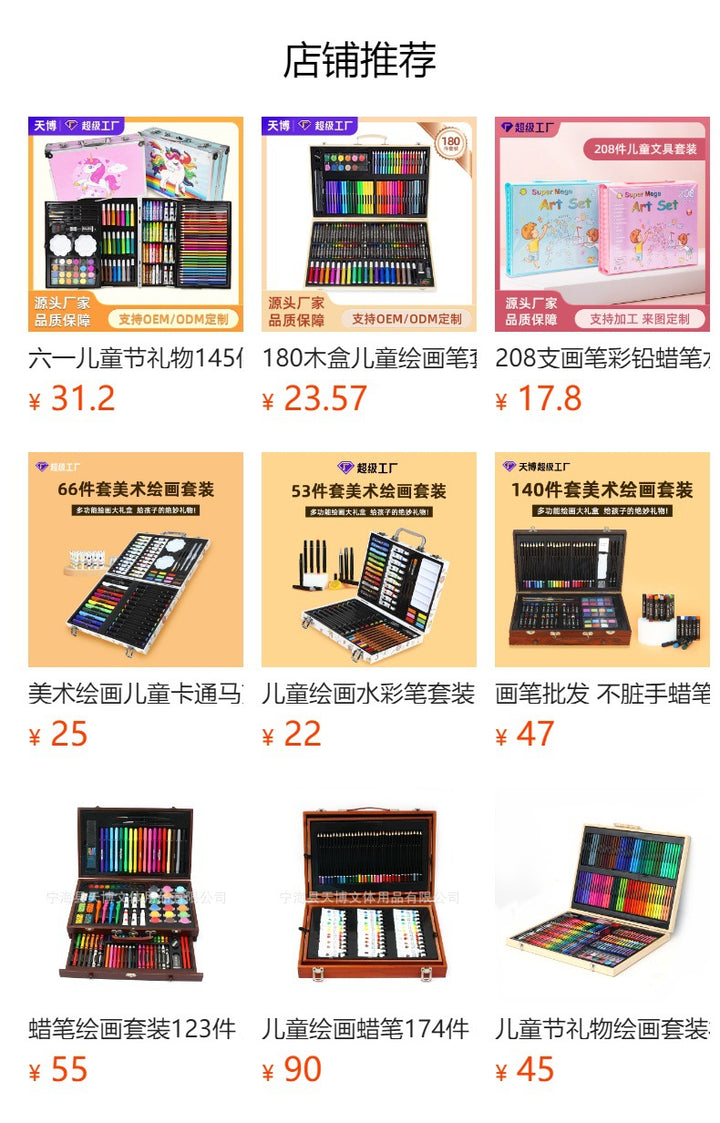Open the 208支画笔彩铅蜡笔 art set
720x1123 pixels.
[602, 224]
